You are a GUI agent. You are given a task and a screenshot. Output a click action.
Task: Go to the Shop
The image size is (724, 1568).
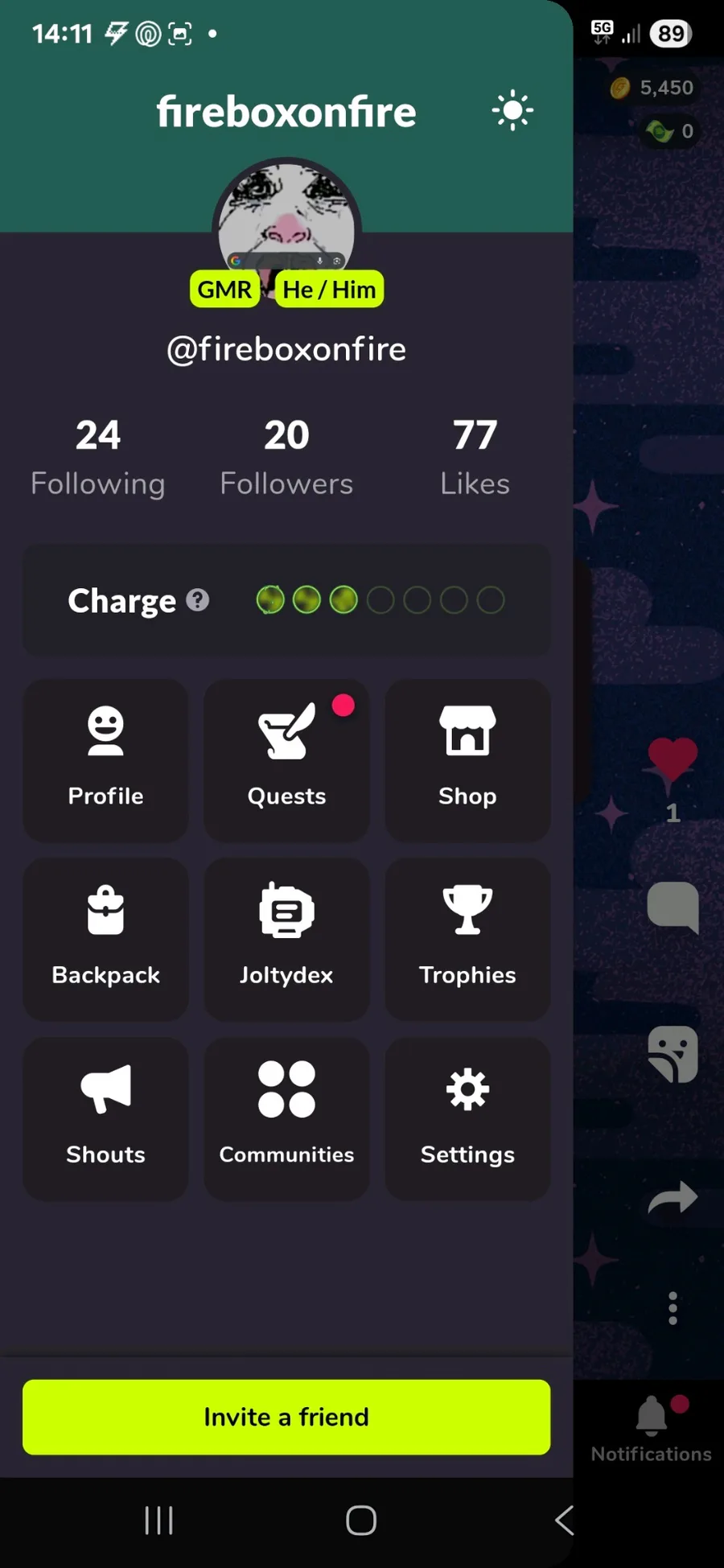[x=467, y=759]
